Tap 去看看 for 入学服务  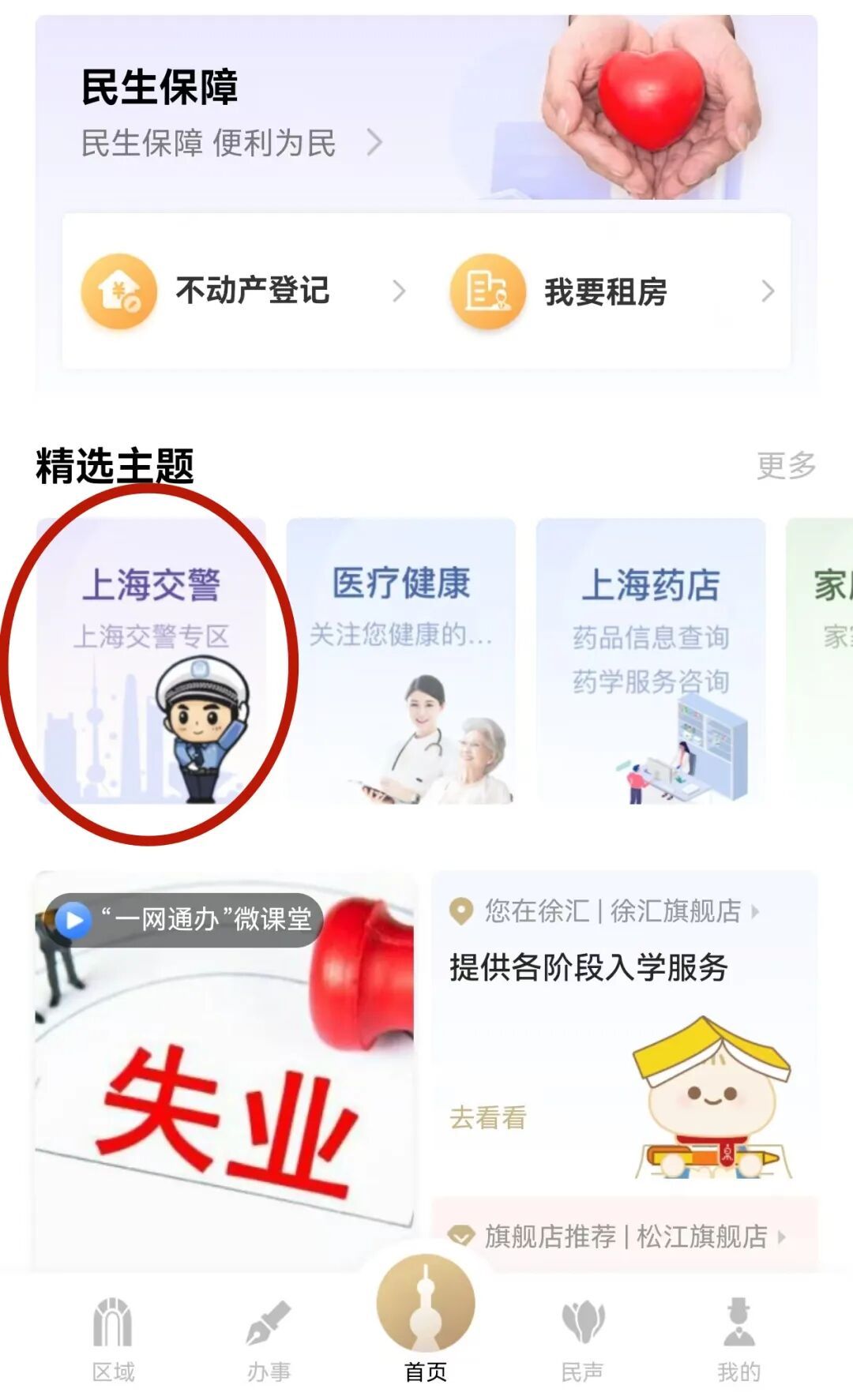pyautogui.click(x=487, y=1118)
